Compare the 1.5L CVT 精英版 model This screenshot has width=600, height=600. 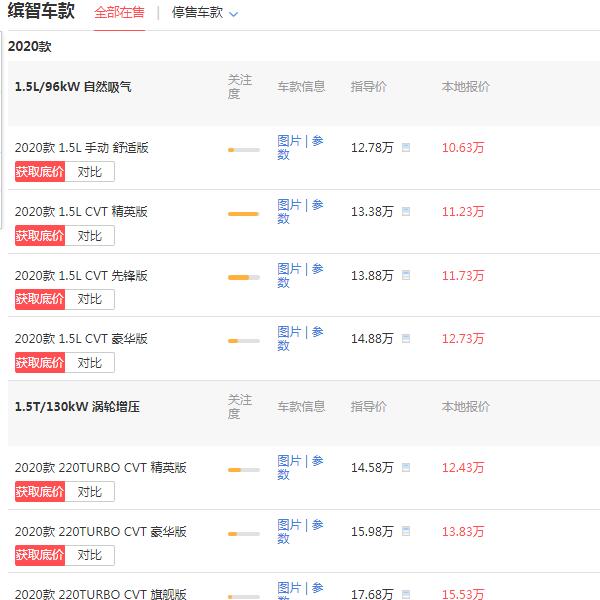click(90, 236)
